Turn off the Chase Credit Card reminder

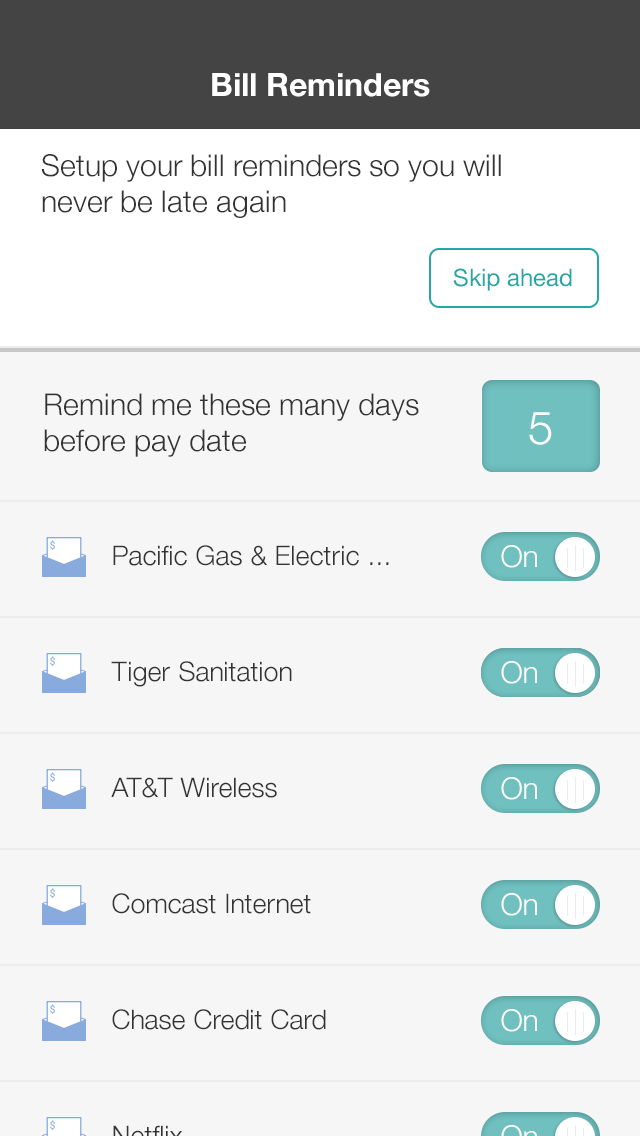point(540,1020)
